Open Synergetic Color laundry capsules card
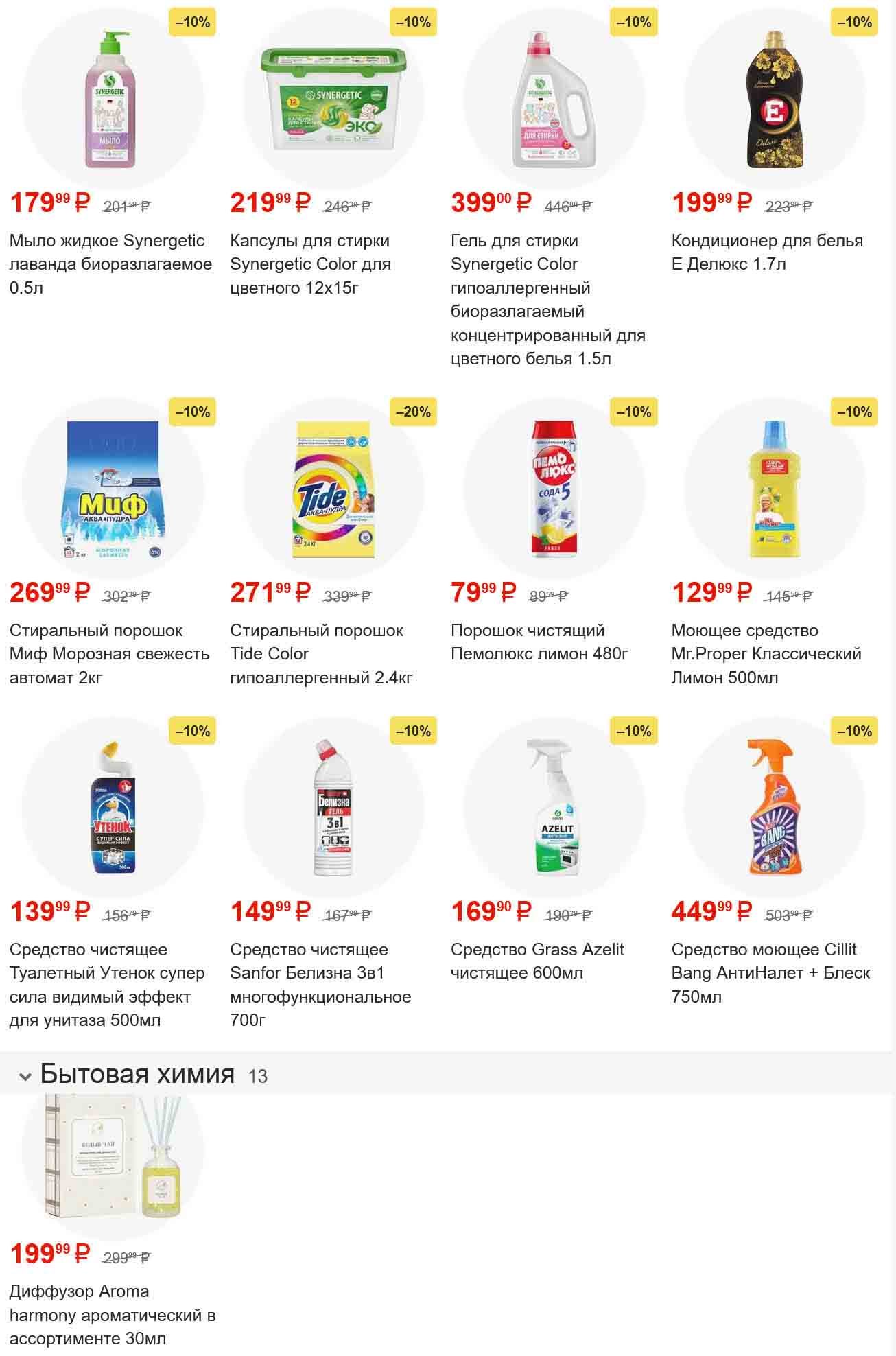Viewport: 896px width, 1356px height. [x=310, y=264]
